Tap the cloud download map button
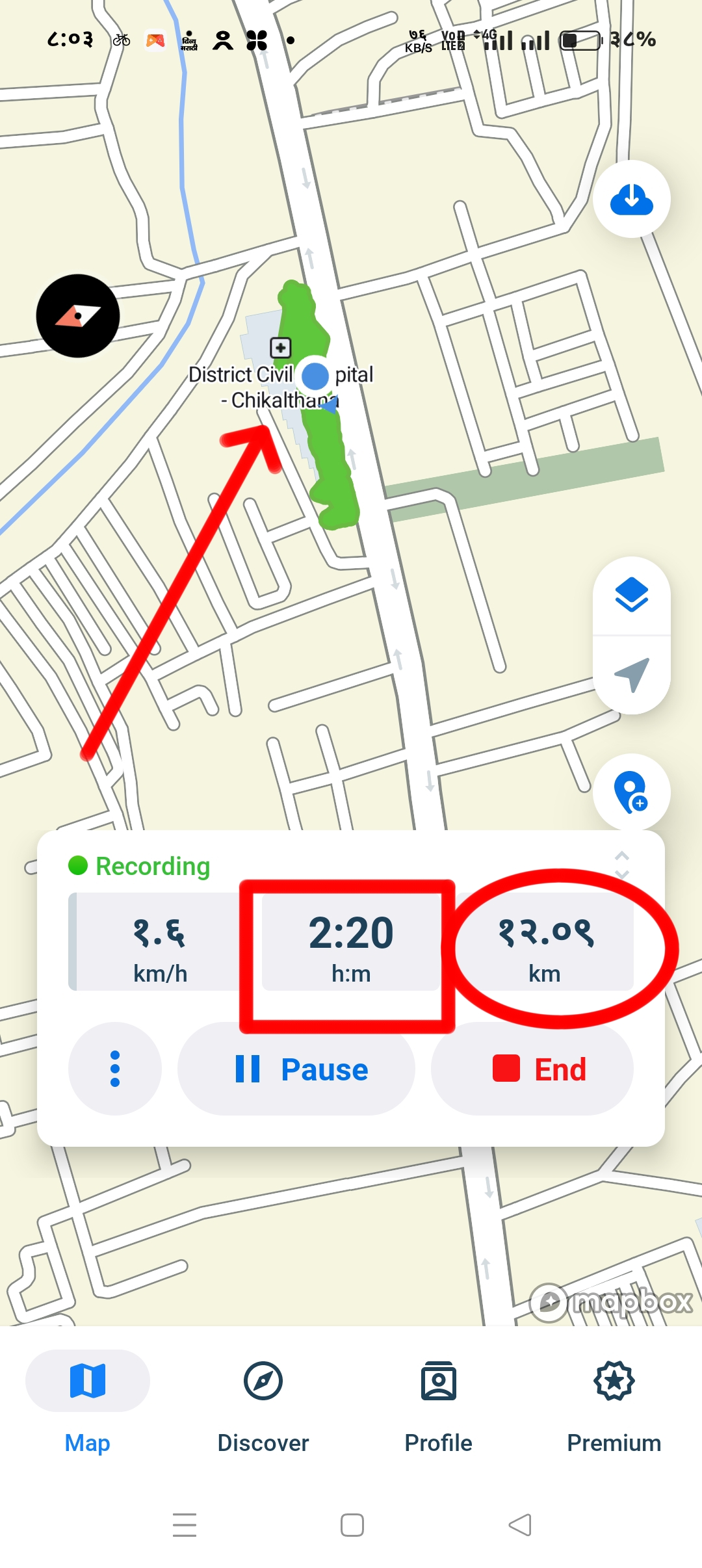 coord(631,199)
